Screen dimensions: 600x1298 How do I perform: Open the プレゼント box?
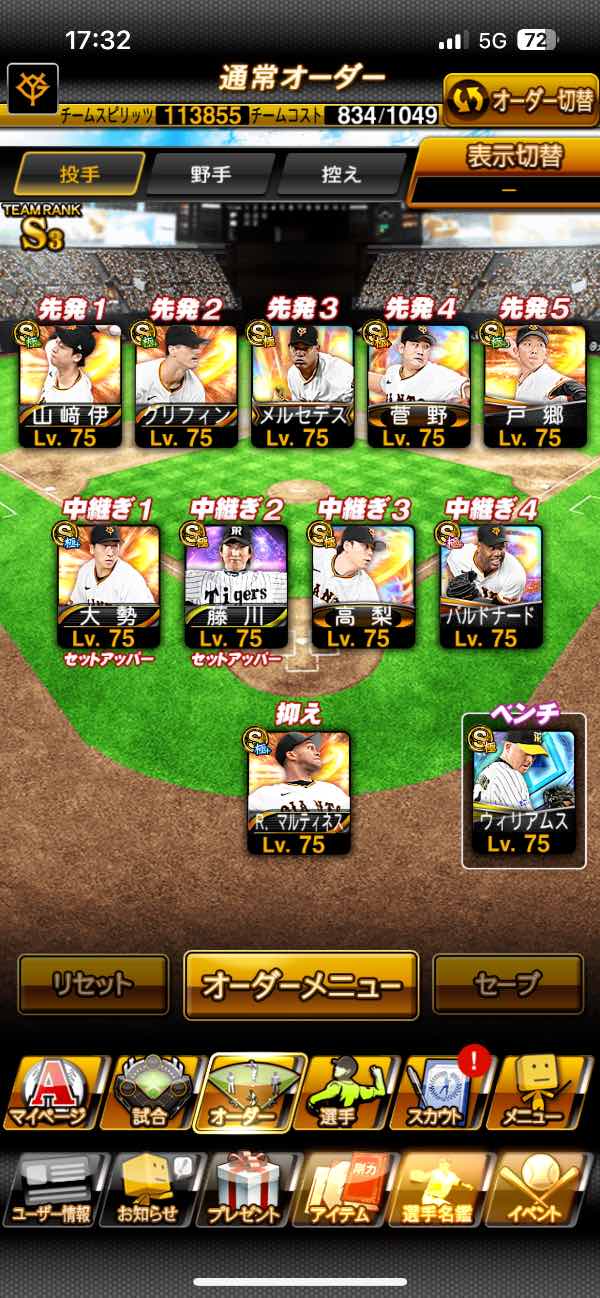(244, 1190)
